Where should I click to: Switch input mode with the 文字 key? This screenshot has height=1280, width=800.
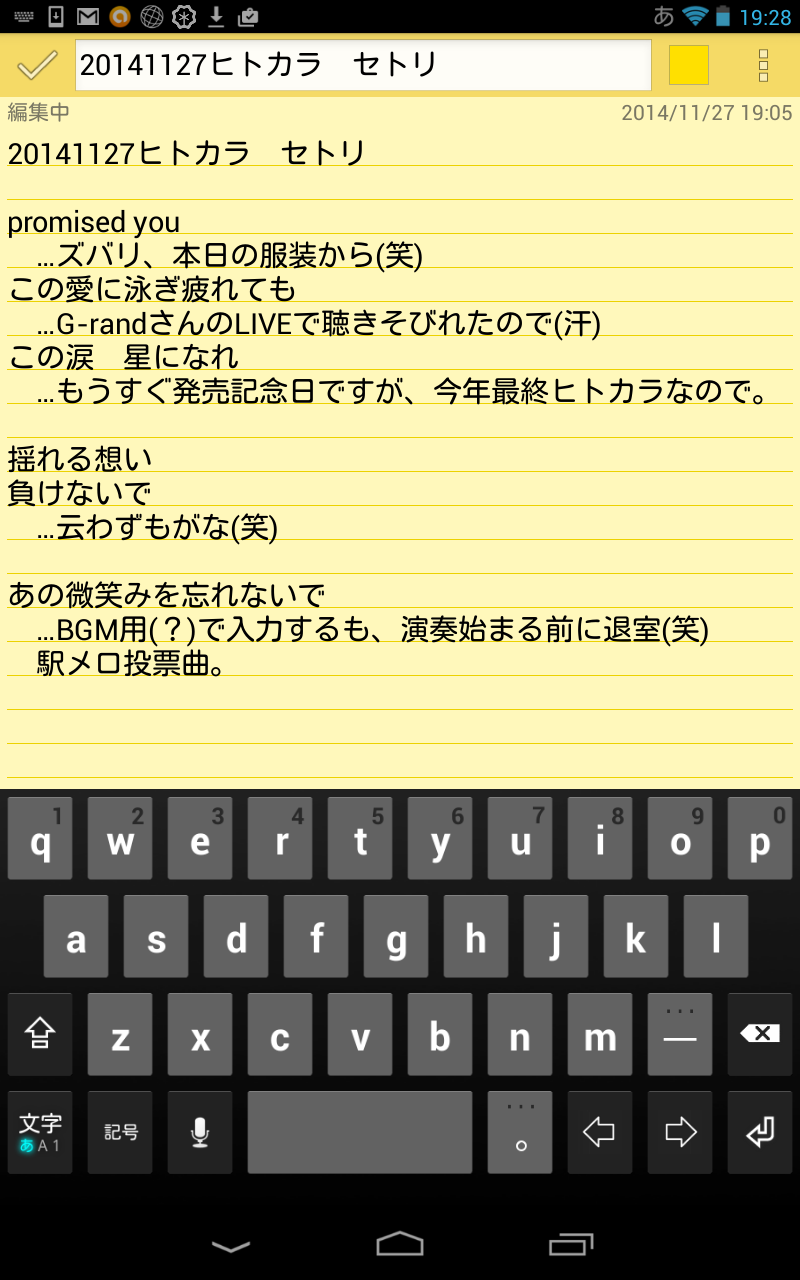click(40, 1132)
